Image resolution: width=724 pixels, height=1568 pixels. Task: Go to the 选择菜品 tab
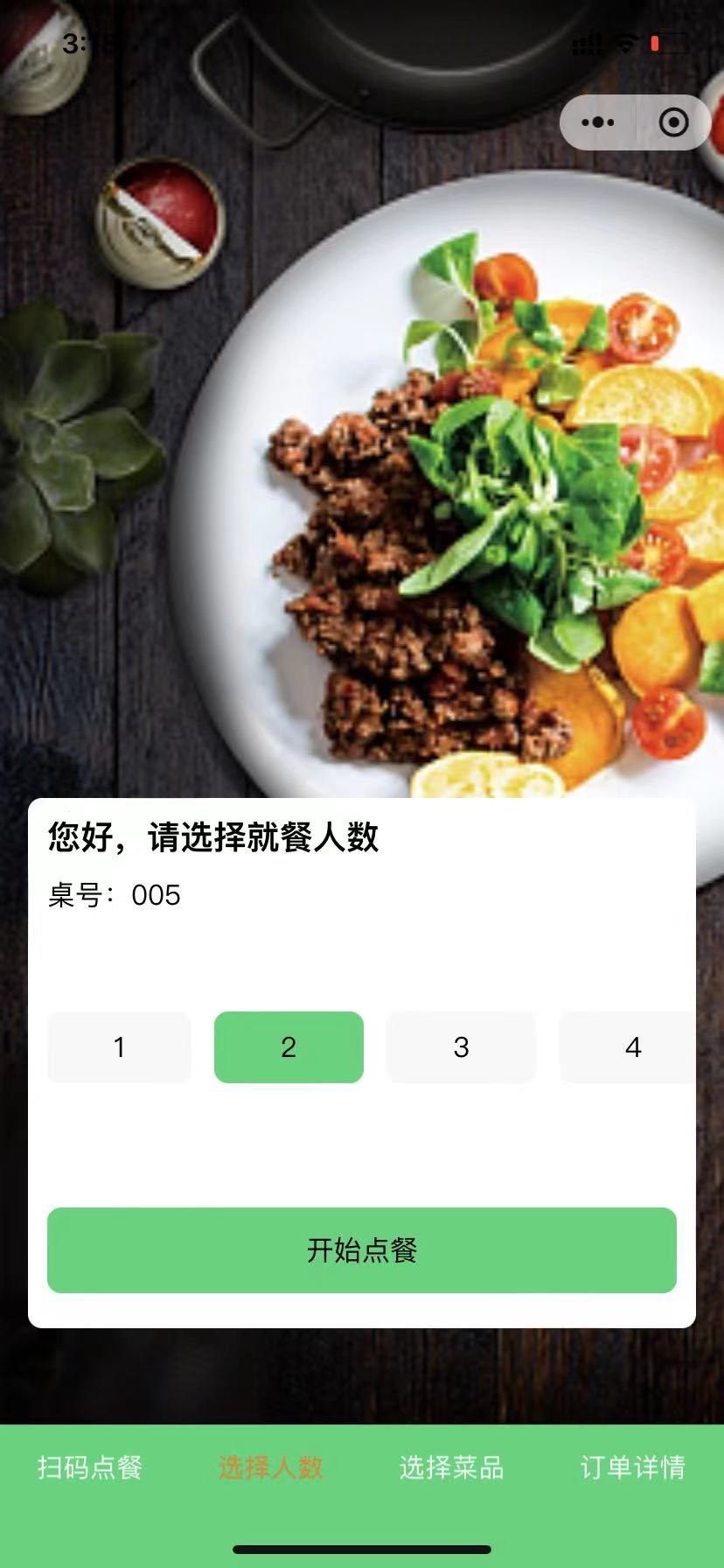click(x=452, y=1467)
